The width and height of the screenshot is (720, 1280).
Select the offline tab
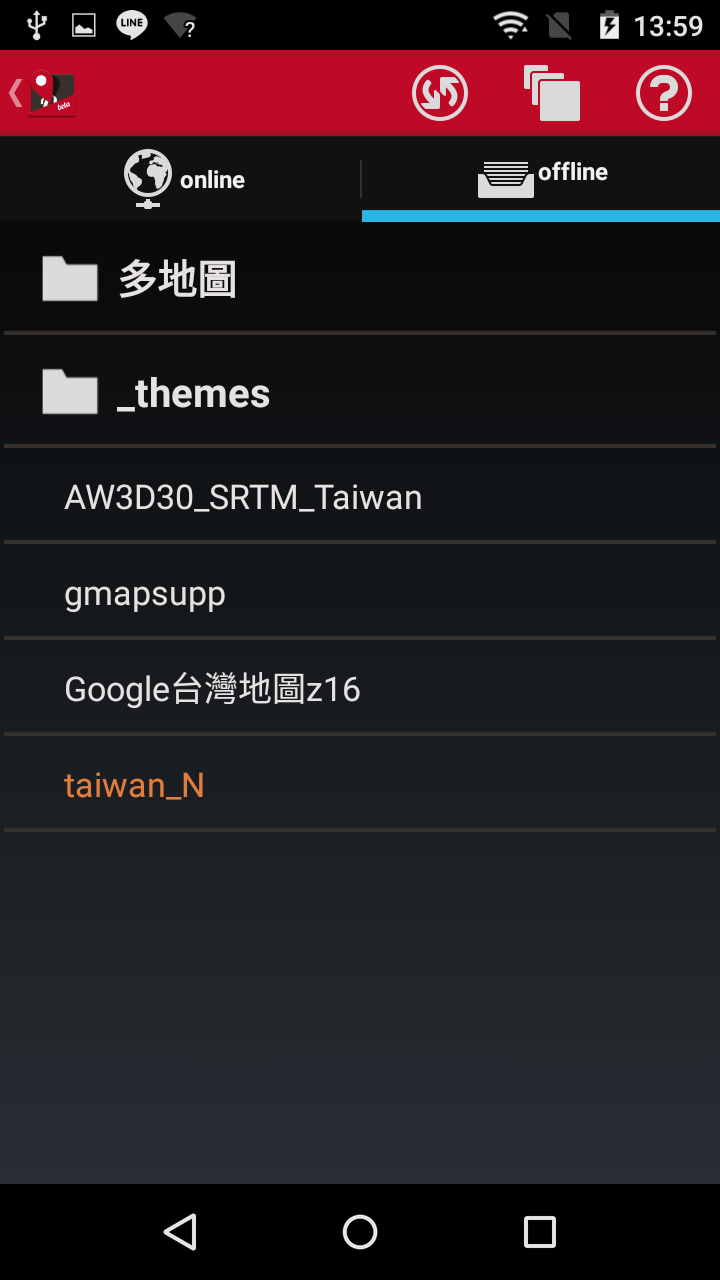(x=541, y=177)
